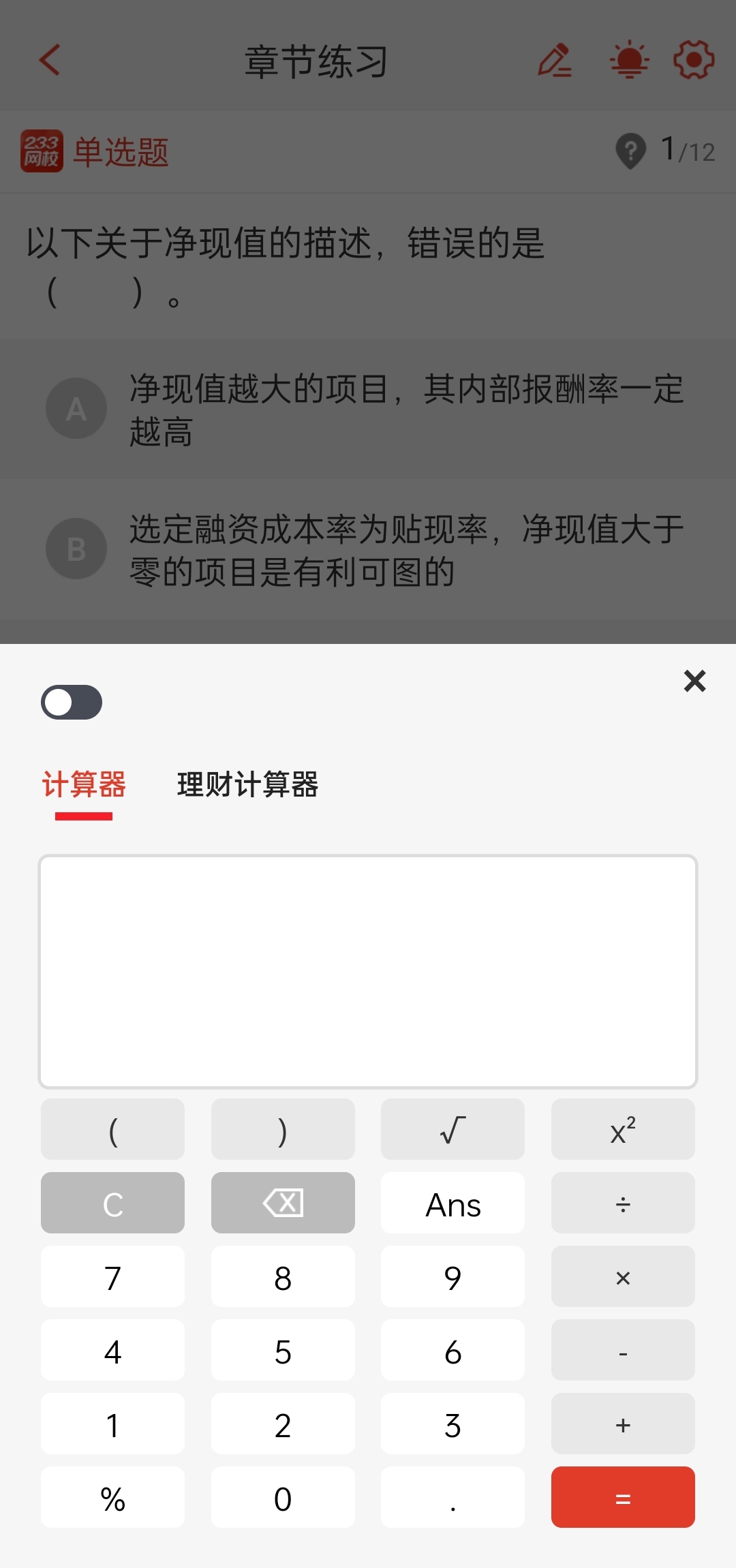Select the 计算器 tab
This screenshot has width=736, height=1568.
(x=84, y=784)
